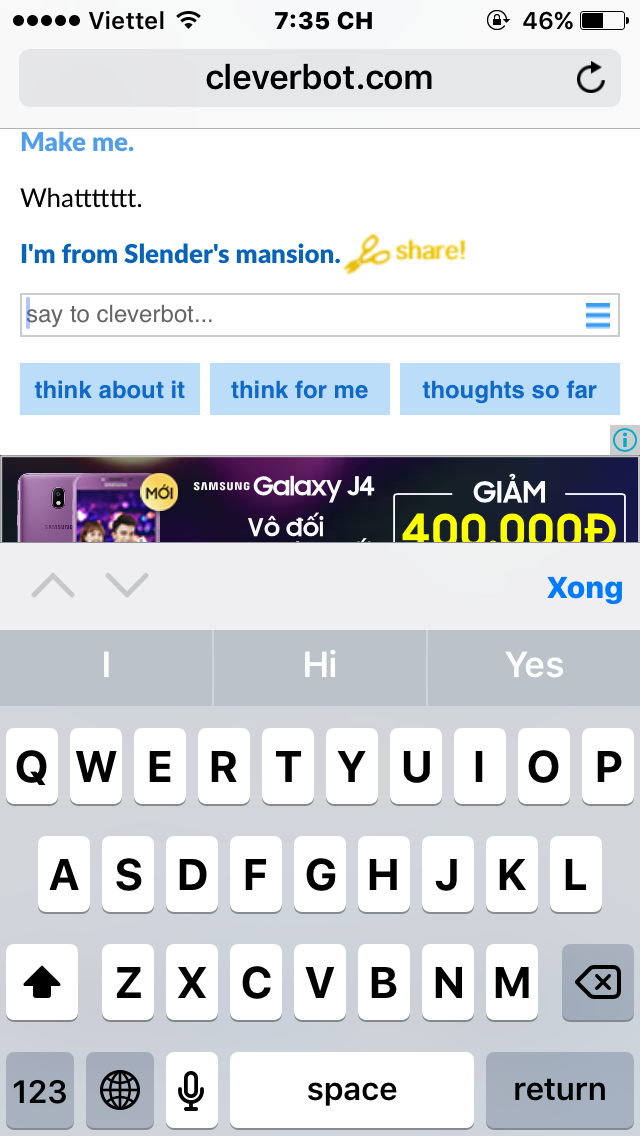Open the Samsung Galaxy J4 ad banner
Screen dimensions: 640x1136
[x=300, y=500]
